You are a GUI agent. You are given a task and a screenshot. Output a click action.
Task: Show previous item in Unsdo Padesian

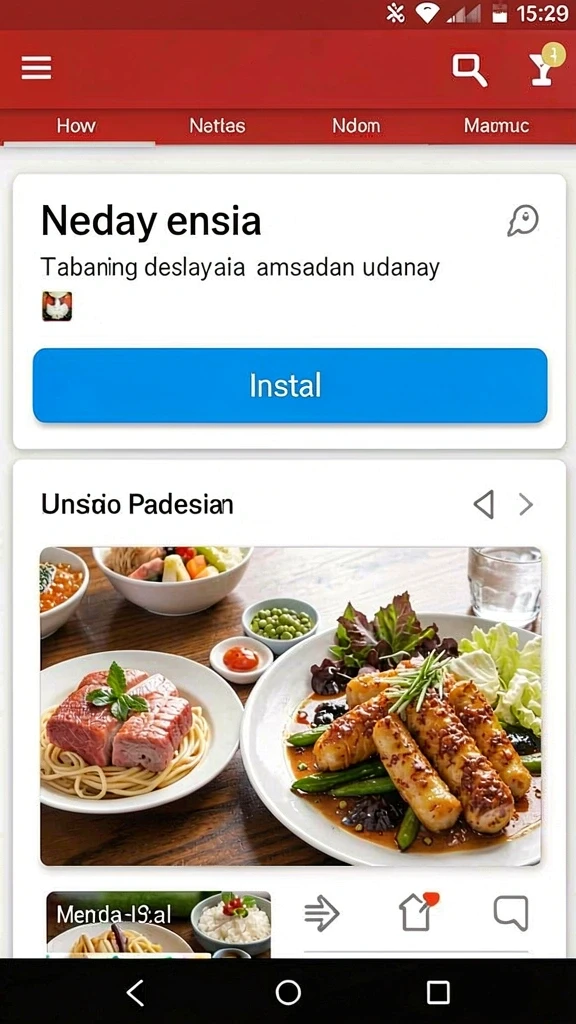click(x=483, y=504)
